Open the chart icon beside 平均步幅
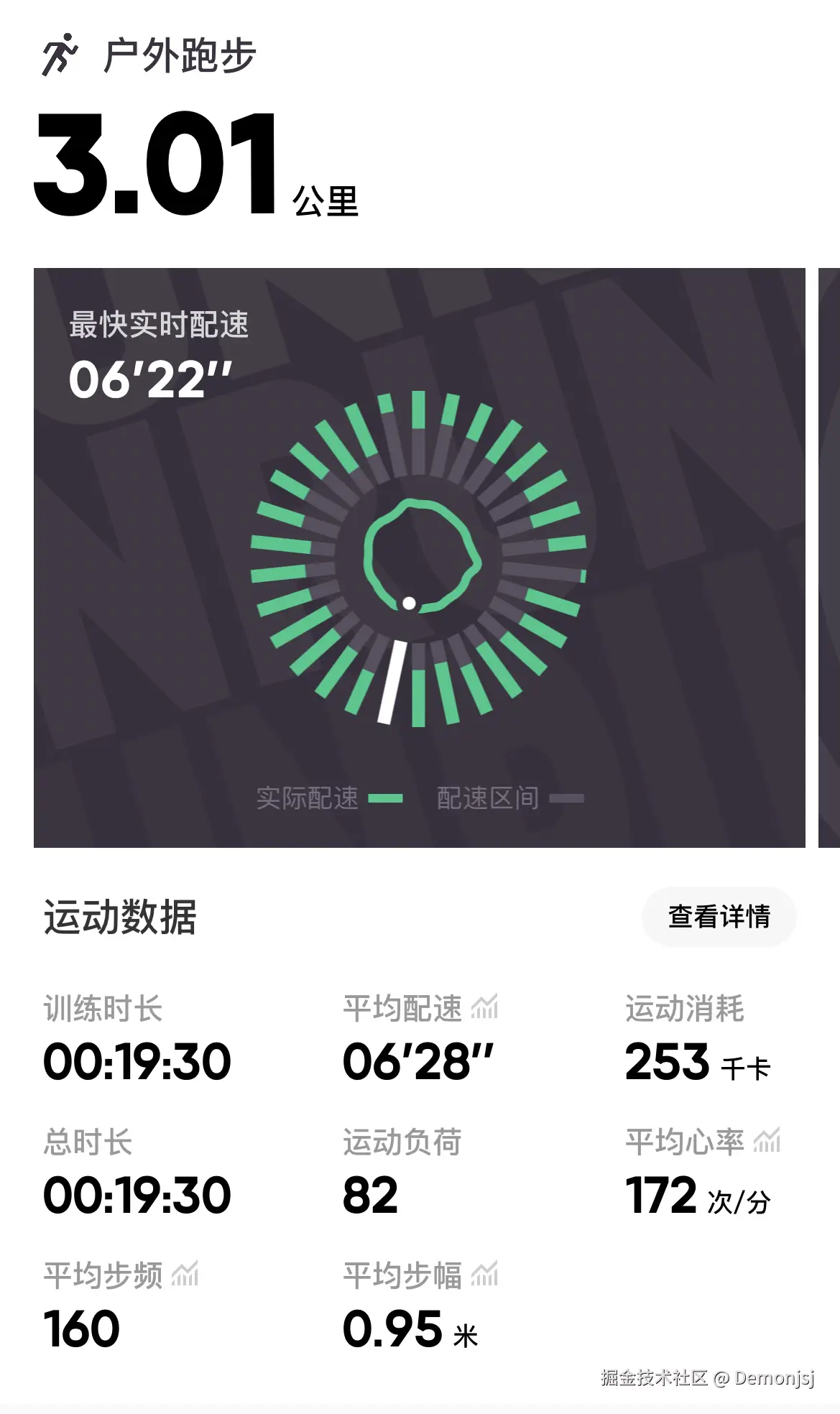 [x=485, y=1275]
